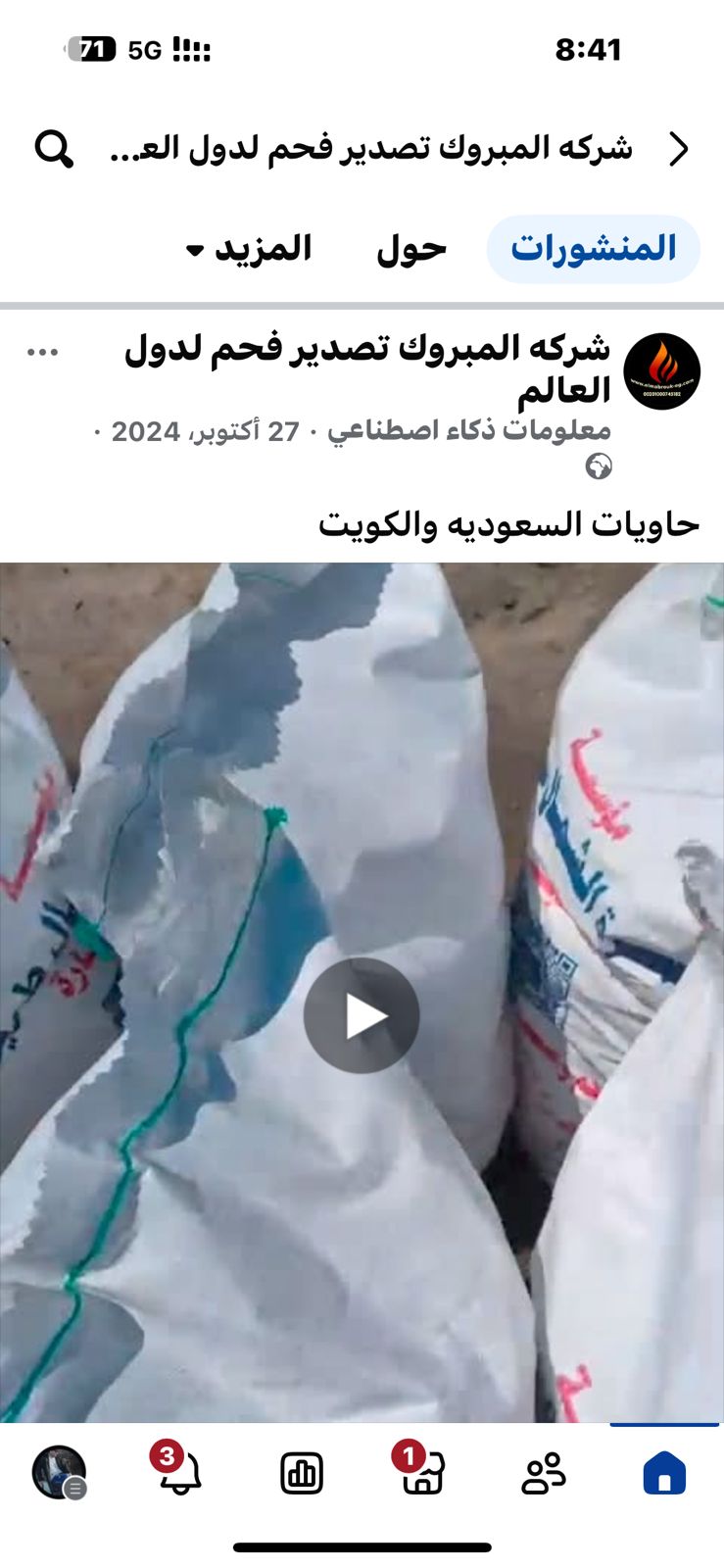The height and width of the screenshot is (1568, 724).
Task: Go to the Home tab in bottom bar
Action: point(664,1473)
